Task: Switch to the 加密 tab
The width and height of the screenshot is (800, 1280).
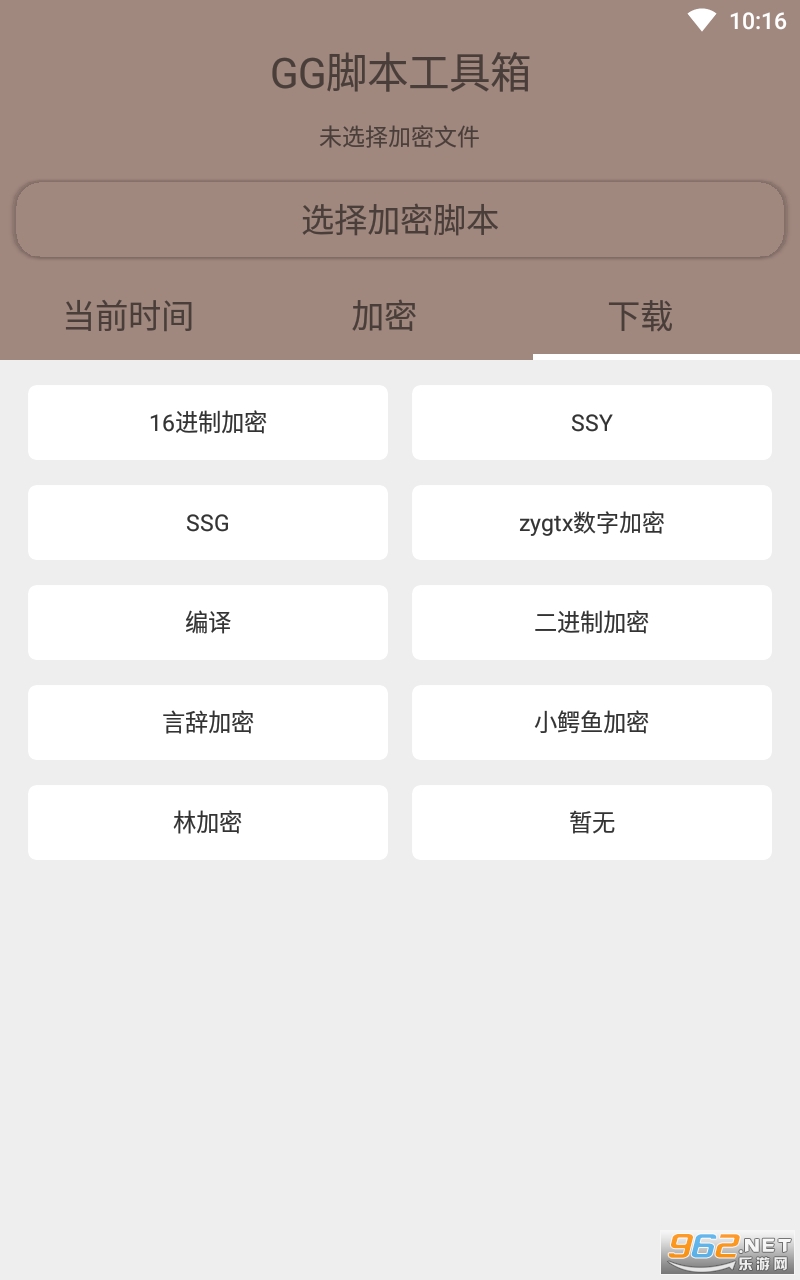Action: (x=384, y=316)
